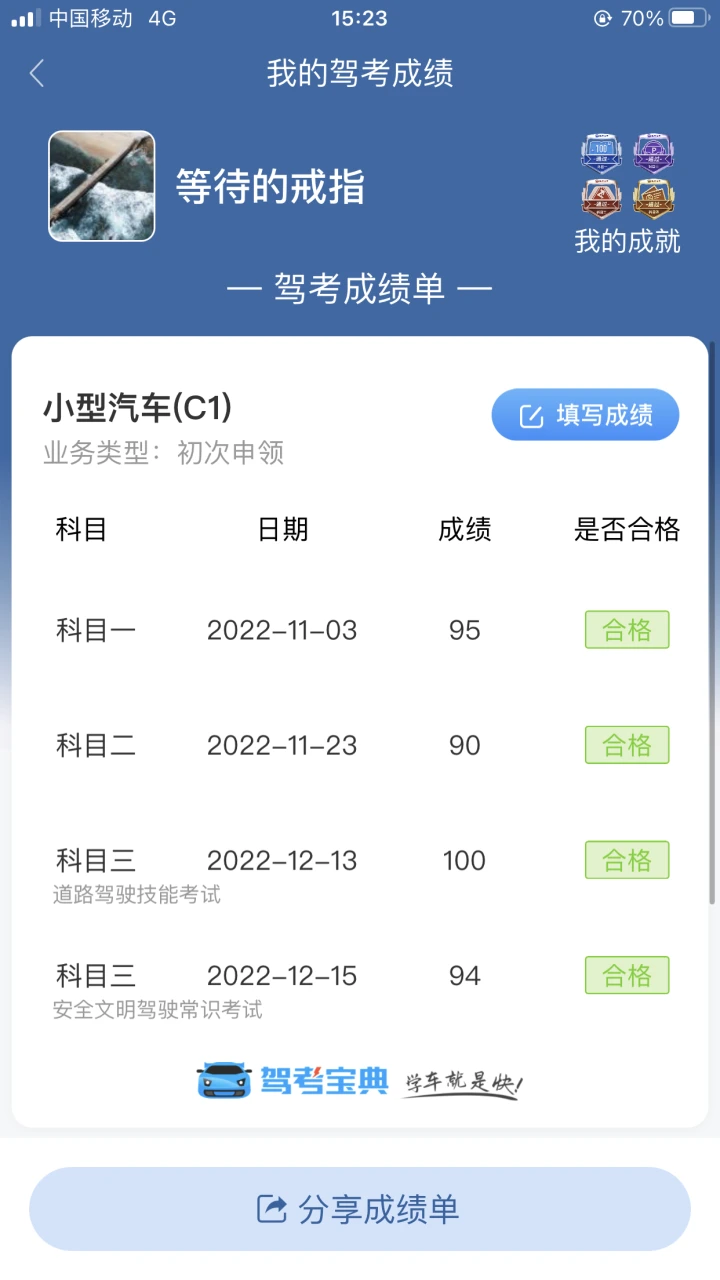The height and width of the screenshot is (1280, 720).
Task: Open the profile avatar picture
Action: tap(102, 186)
